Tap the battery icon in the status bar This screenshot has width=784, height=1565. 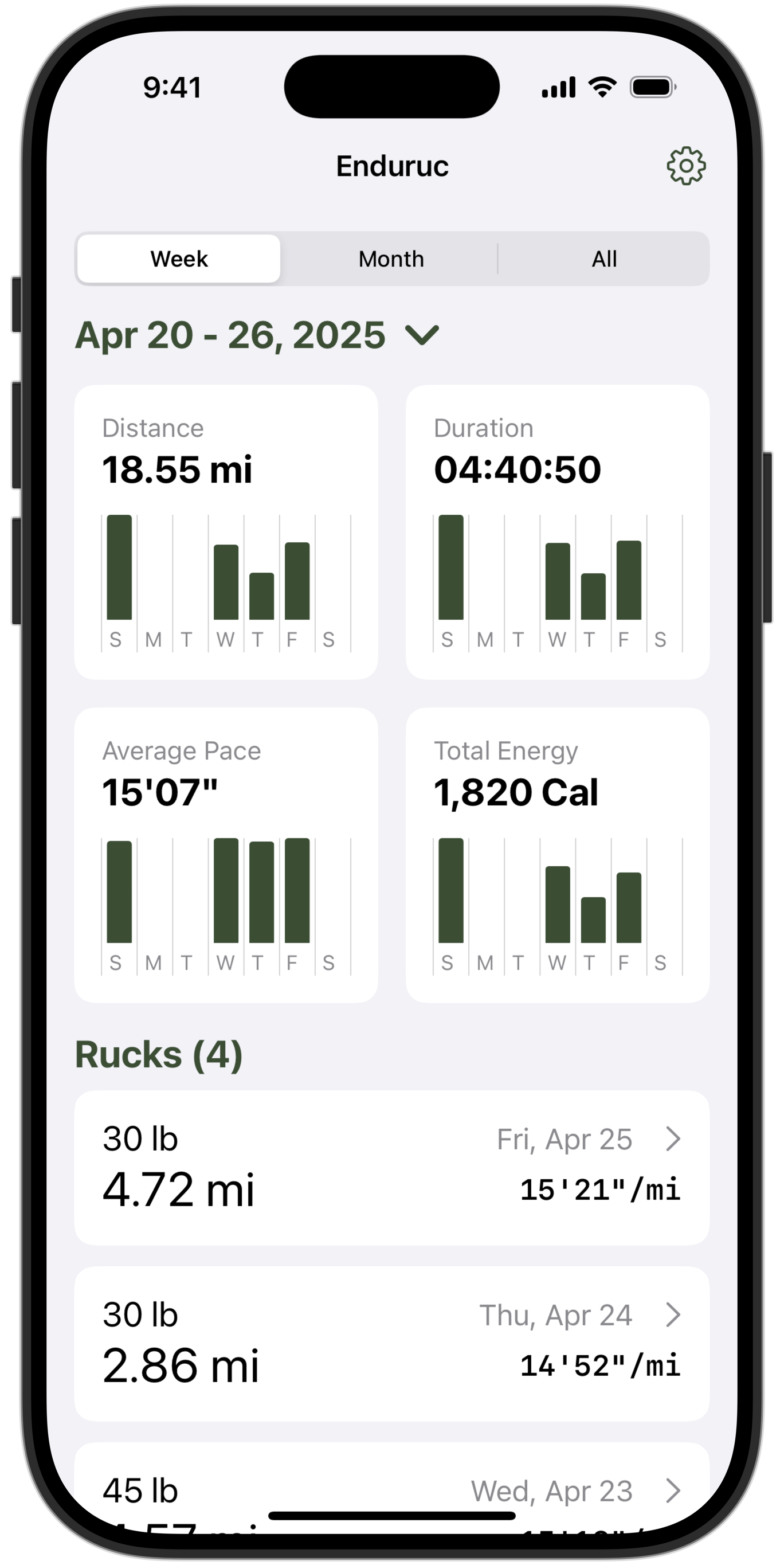point(653,87)
